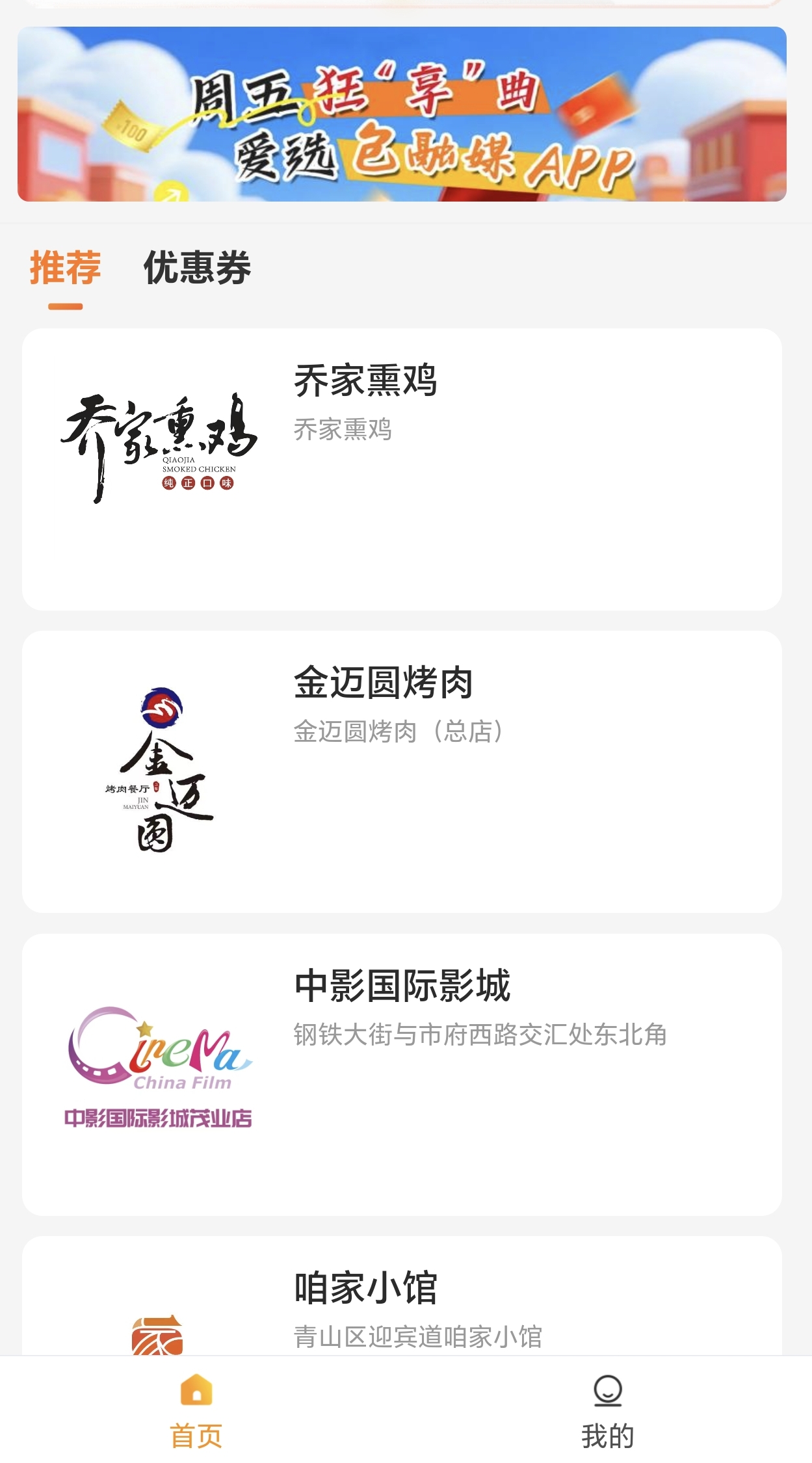Switch to the 优惠券 tab
The image size is (812, 1463).
click(x=197, y=267)
